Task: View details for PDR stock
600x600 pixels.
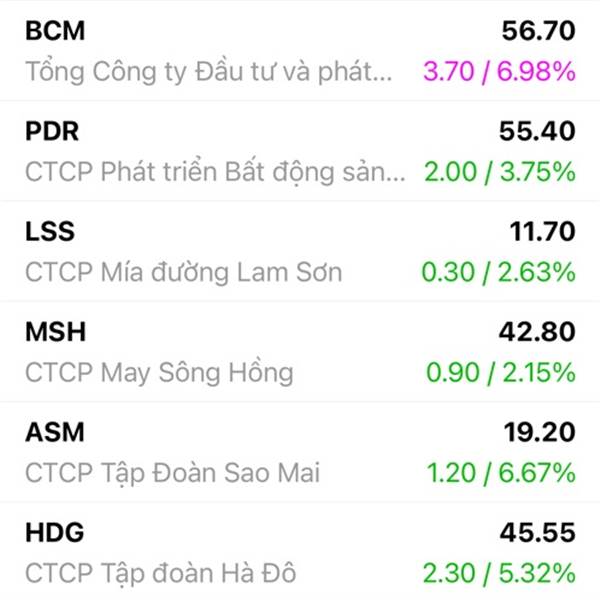Action: point(300,151)
